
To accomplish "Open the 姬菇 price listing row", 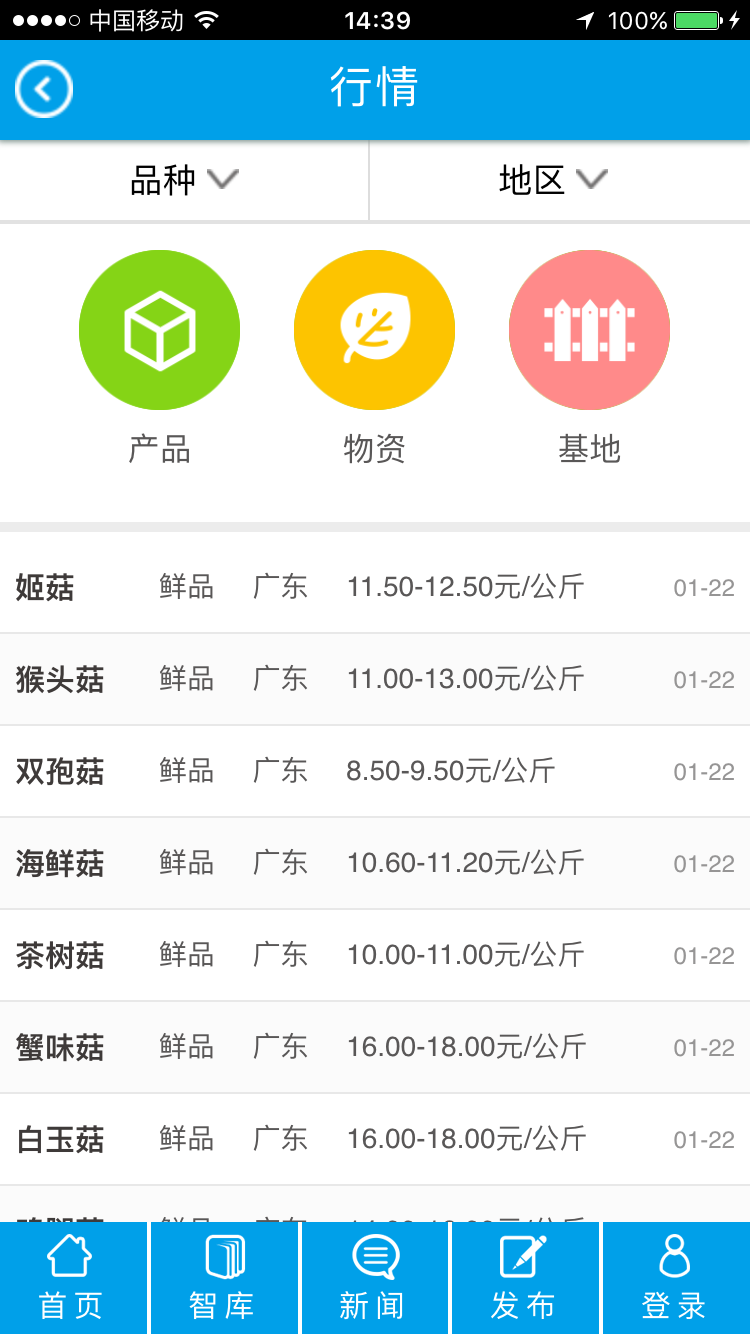I will coord(375,587).
